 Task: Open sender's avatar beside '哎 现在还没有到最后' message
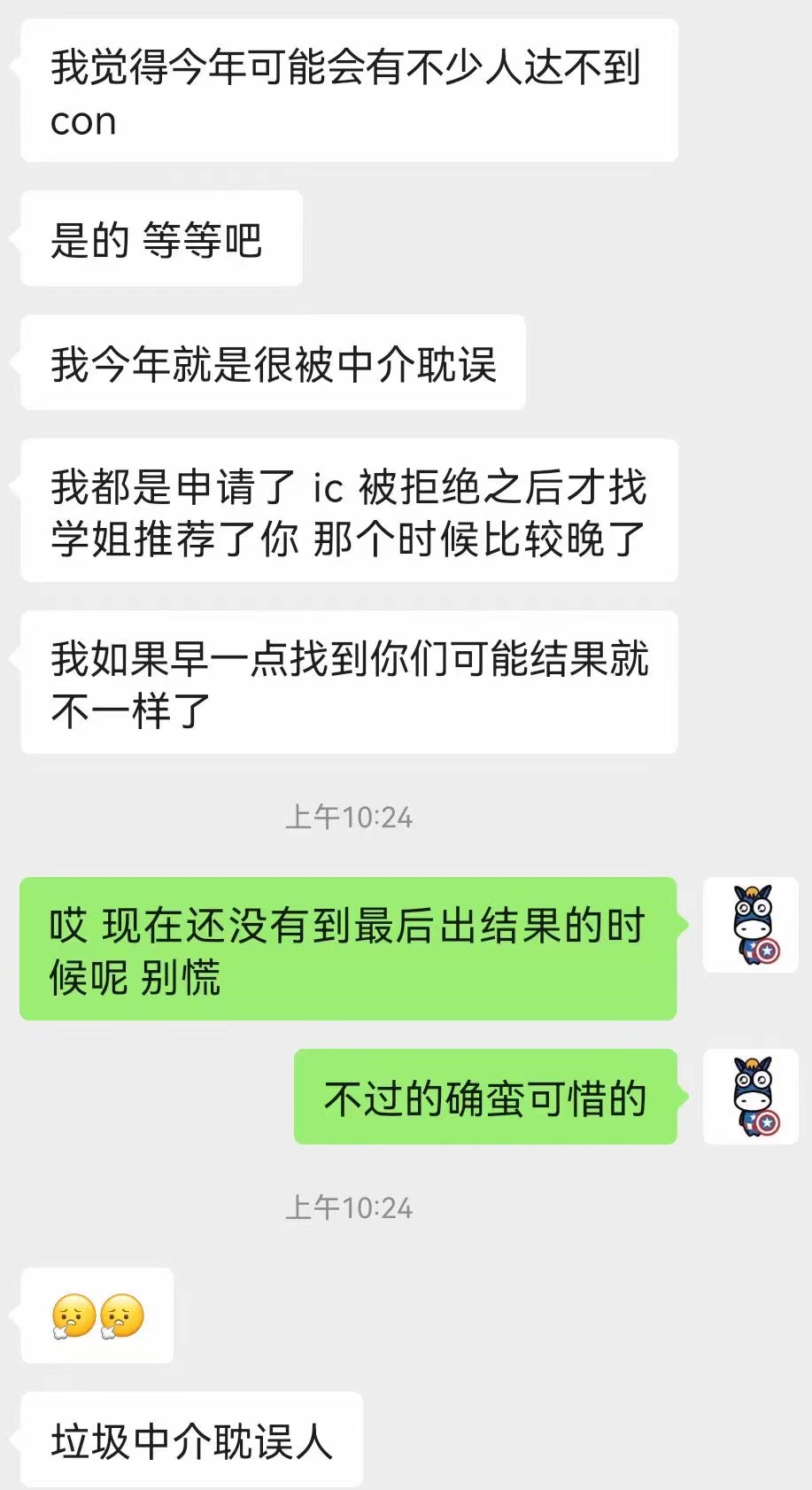tap(750, 925)
